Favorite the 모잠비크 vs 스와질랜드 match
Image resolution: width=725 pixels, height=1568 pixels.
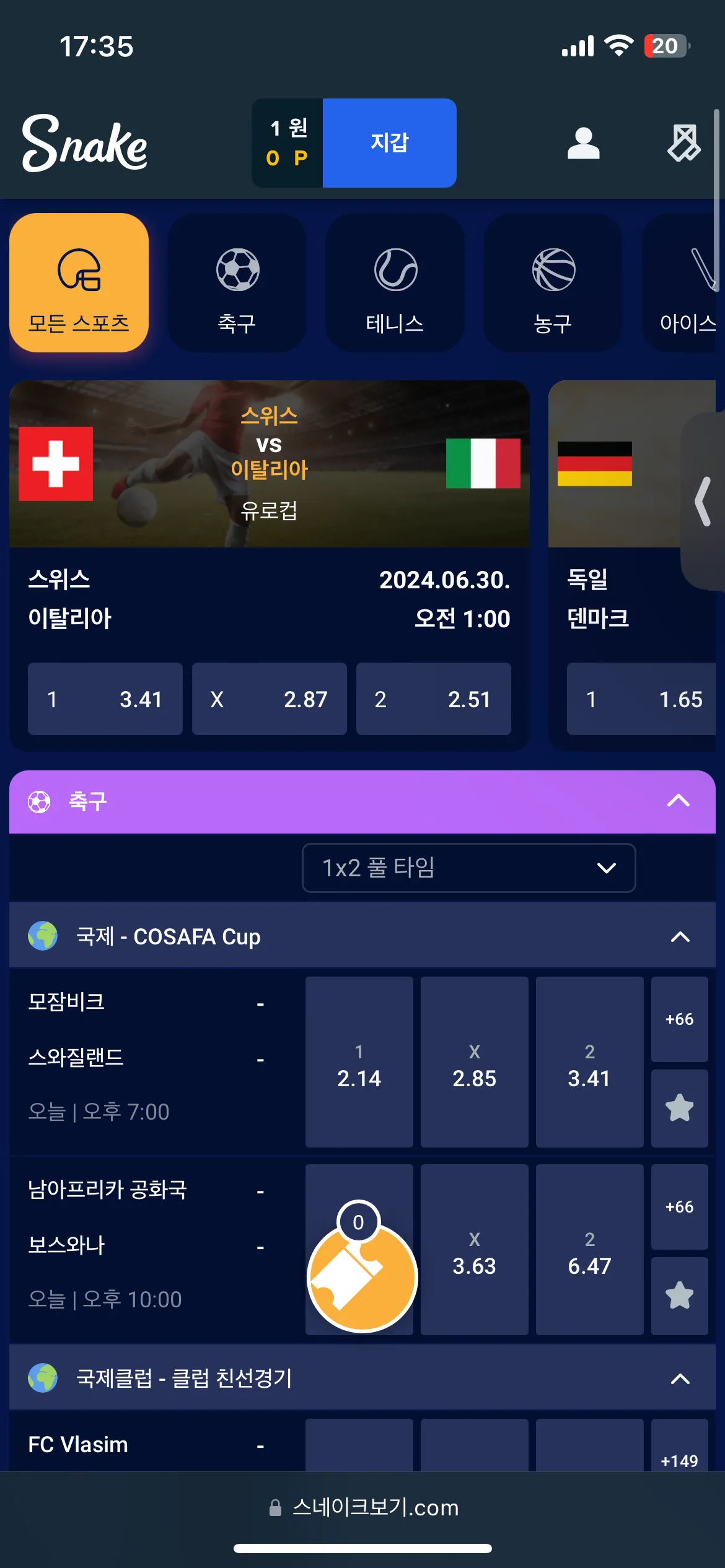point(679,1108)
